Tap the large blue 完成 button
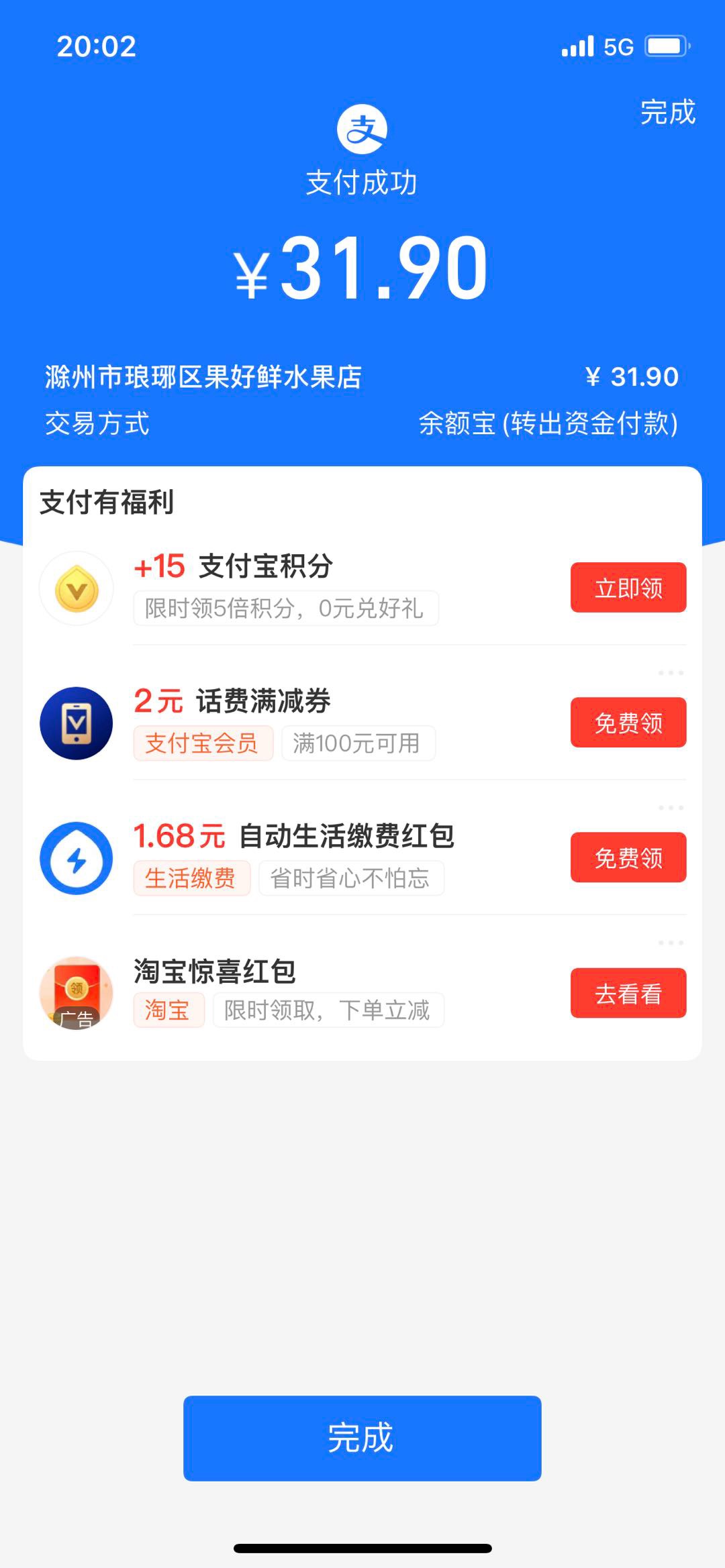The height and width of the screenshot is (1568, 725). [362, 1439]
